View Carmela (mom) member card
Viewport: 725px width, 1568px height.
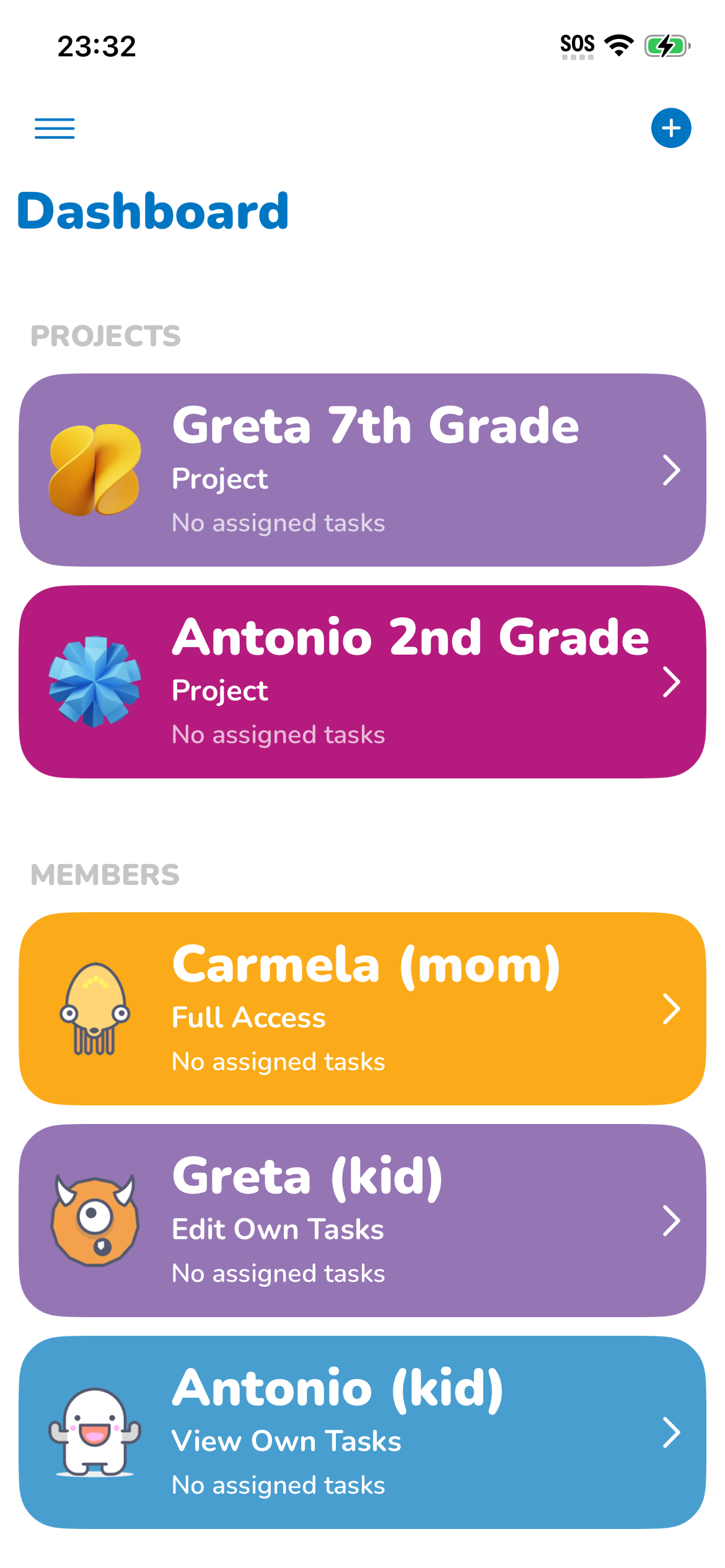point(362,1008)
